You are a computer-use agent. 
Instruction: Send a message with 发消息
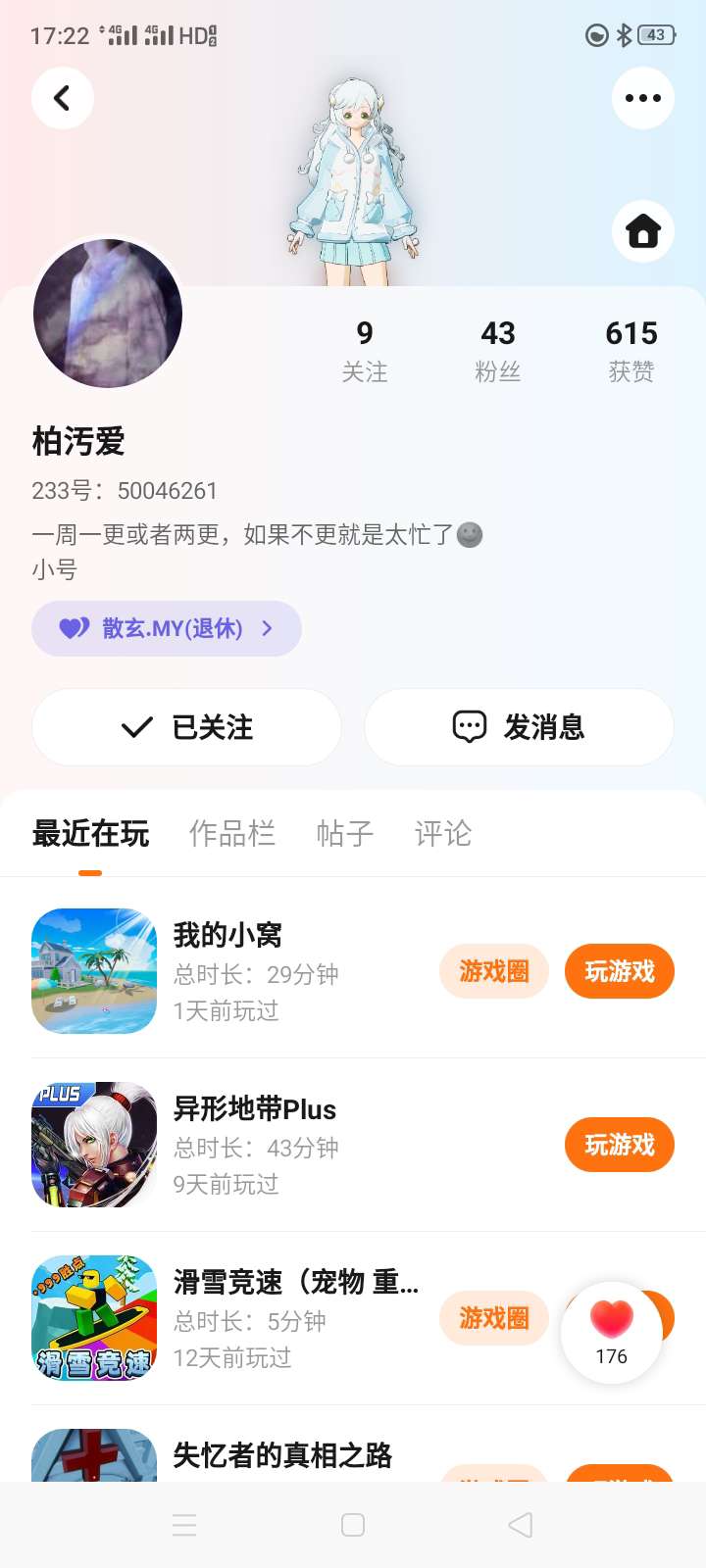click(x=519, y=727)
